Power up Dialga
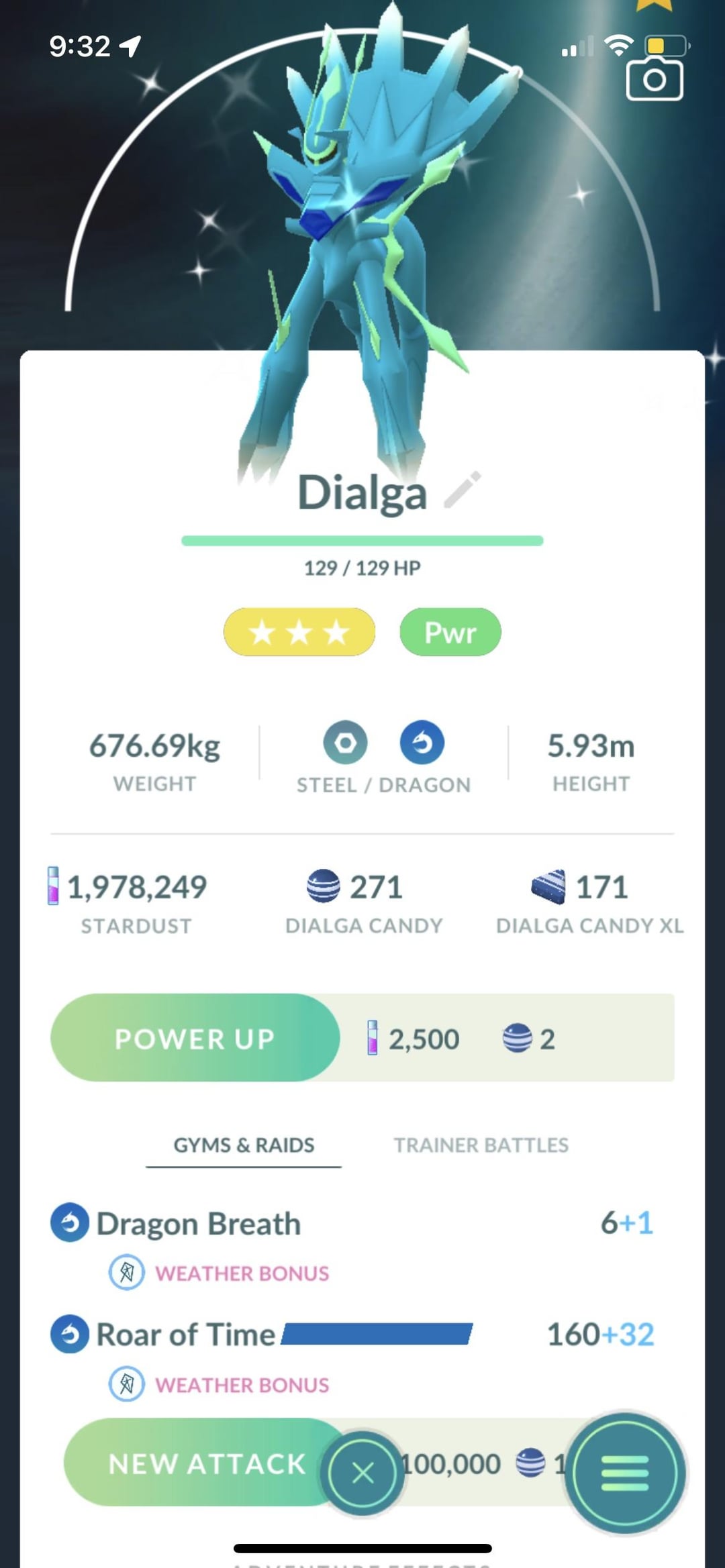The height and width of the screenshot is (1568, 725). coord(195,1038)
